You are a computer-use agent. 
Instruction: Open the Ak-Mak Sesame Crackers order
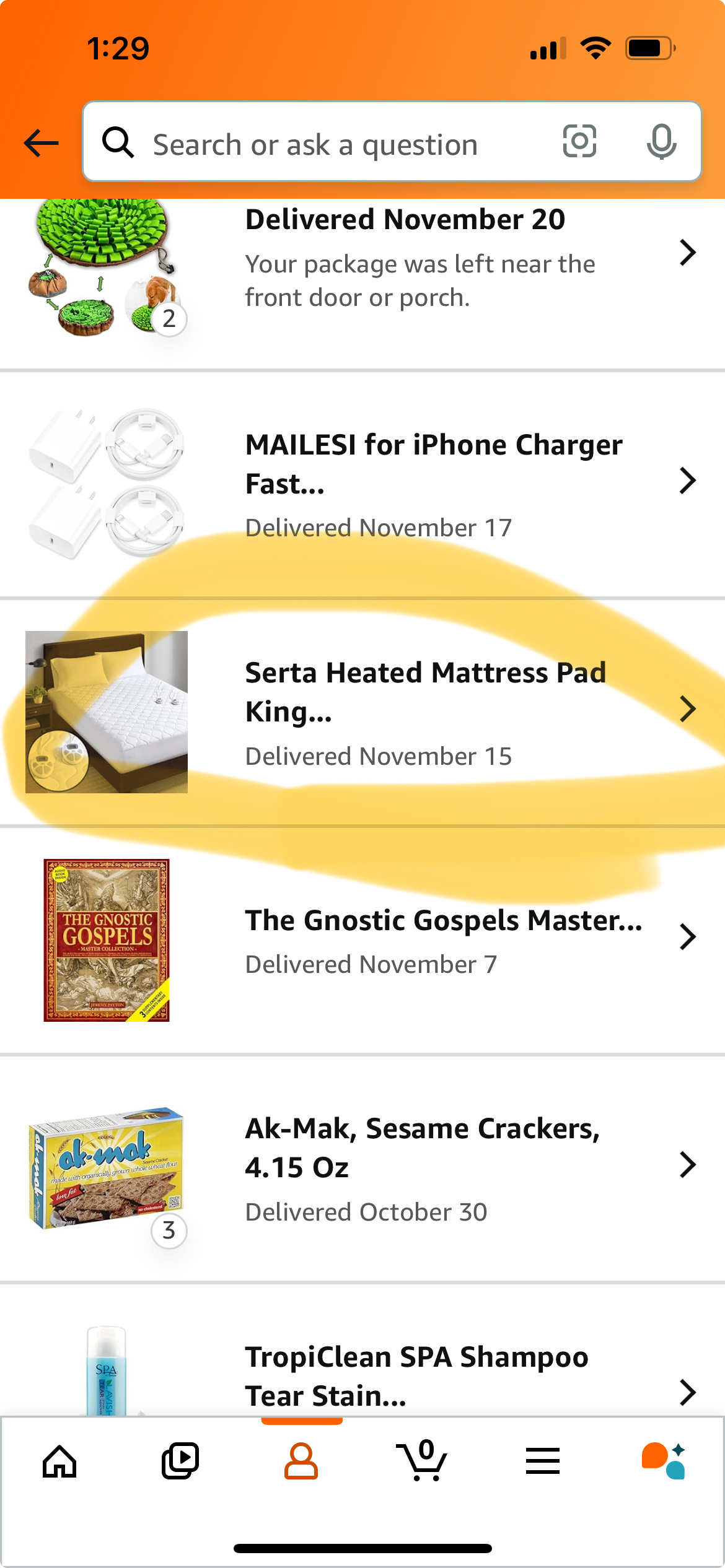coord(362,1169)
